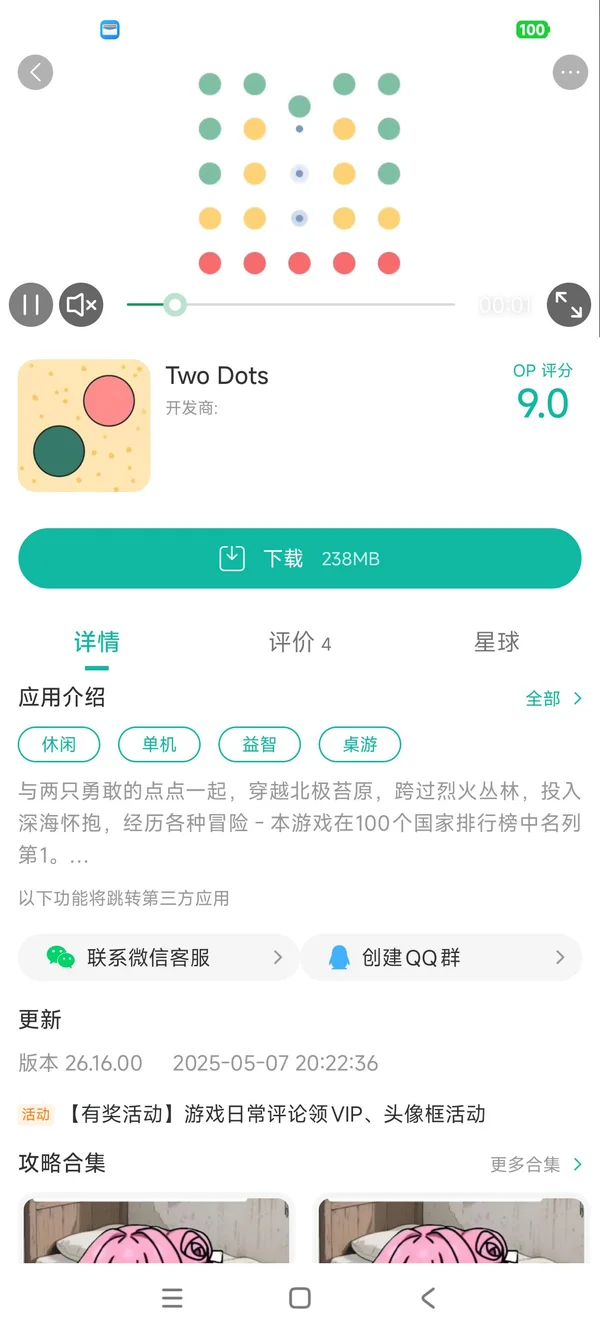Expand the video to fullscreen
Image resolution: width=600 pixels, height=1333 pixels.
569,305
